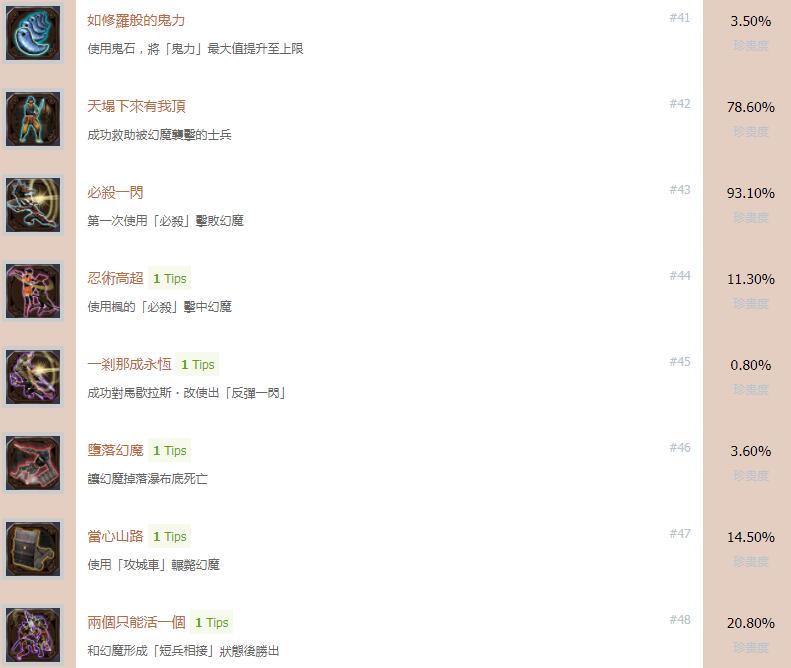Open the achievement 天塌下來有我頂
This screenshot has width=791, height=668.
pyautogui.click(x=136, y=106)
